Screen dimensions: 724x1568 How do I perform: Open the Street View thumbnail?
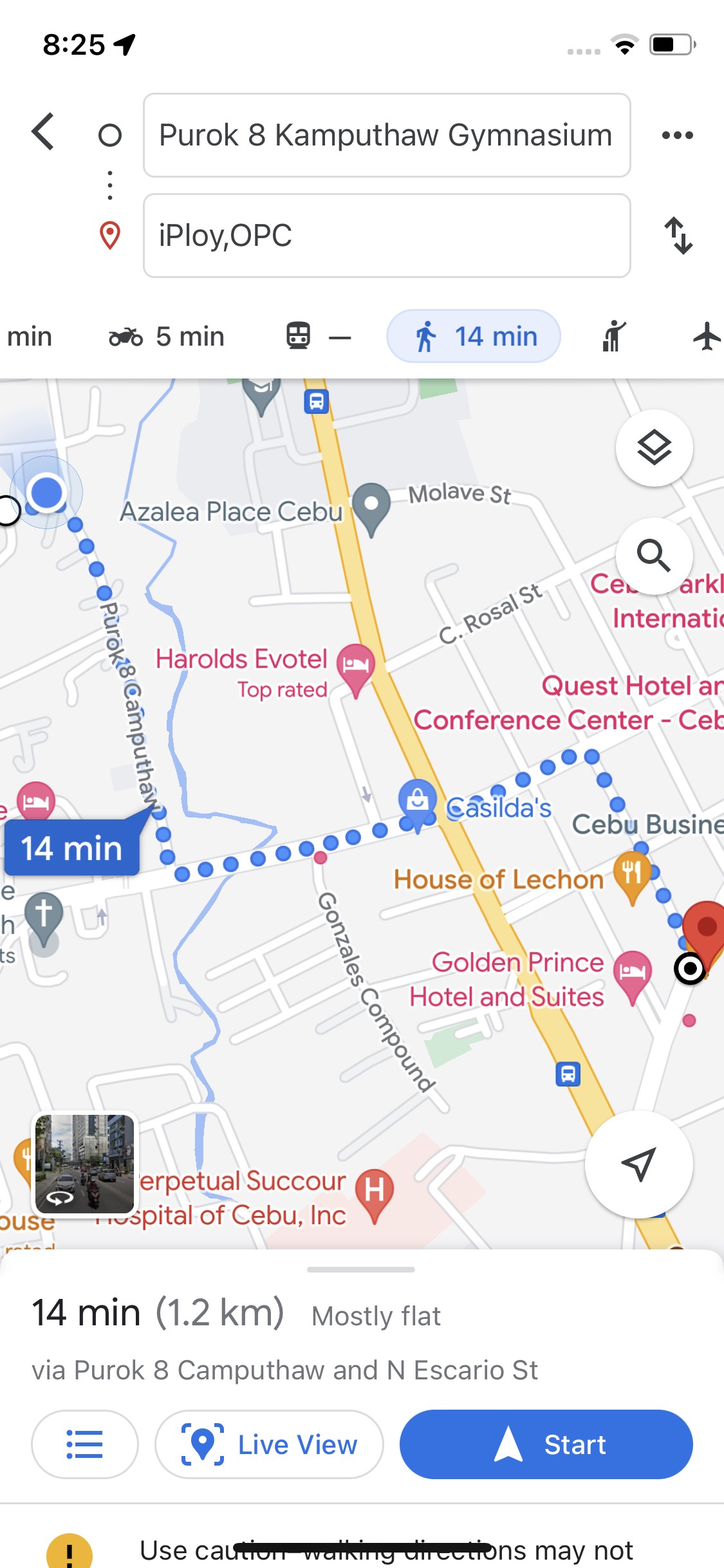pos(85,1164)
